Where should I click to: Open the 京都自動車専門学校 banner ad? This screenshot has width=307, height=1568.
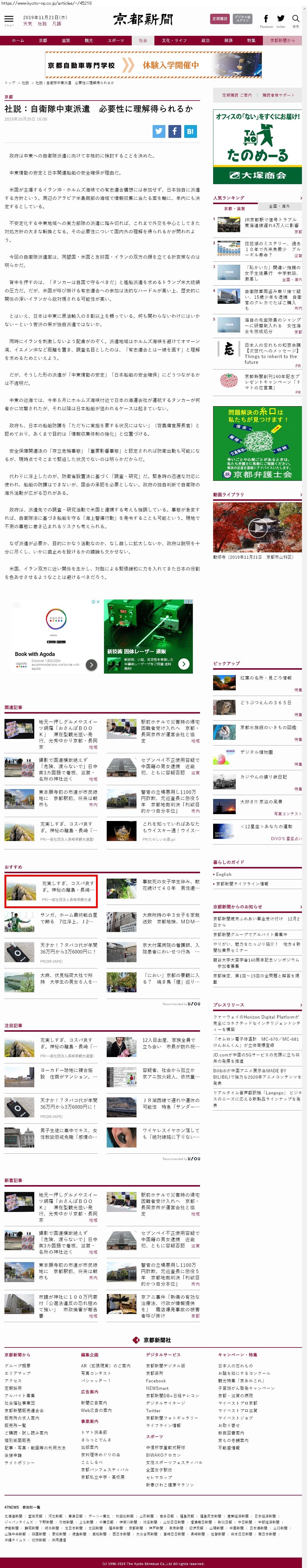[x=154, y=65]
